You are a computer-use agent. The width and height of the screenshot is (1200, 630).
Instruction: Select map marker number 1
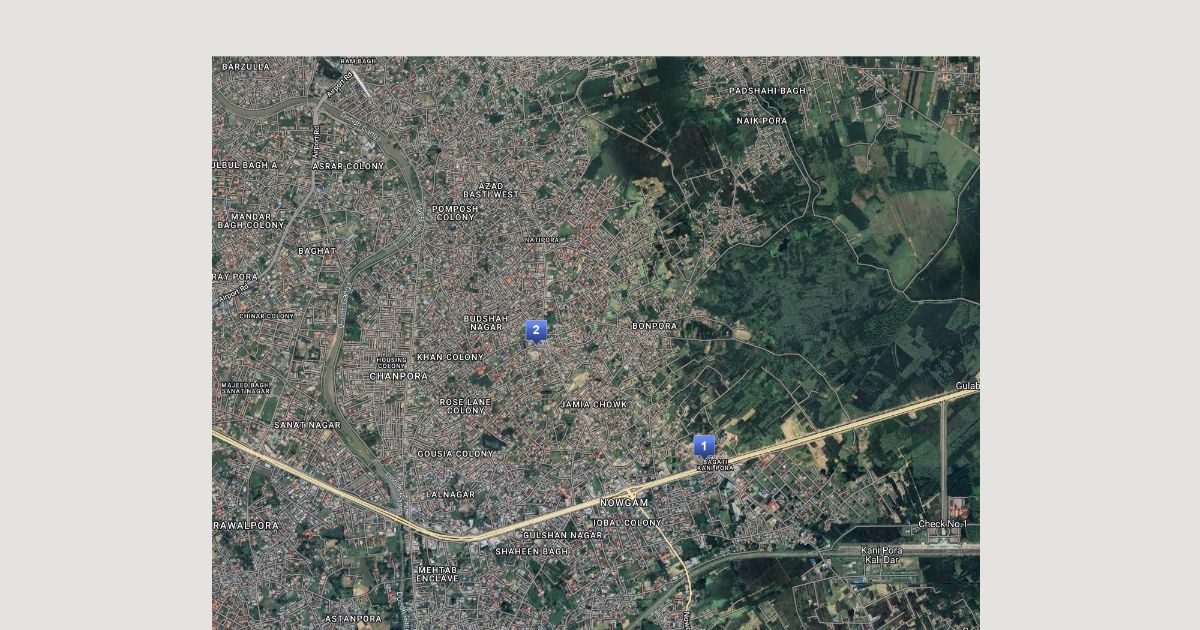(704, 446)
